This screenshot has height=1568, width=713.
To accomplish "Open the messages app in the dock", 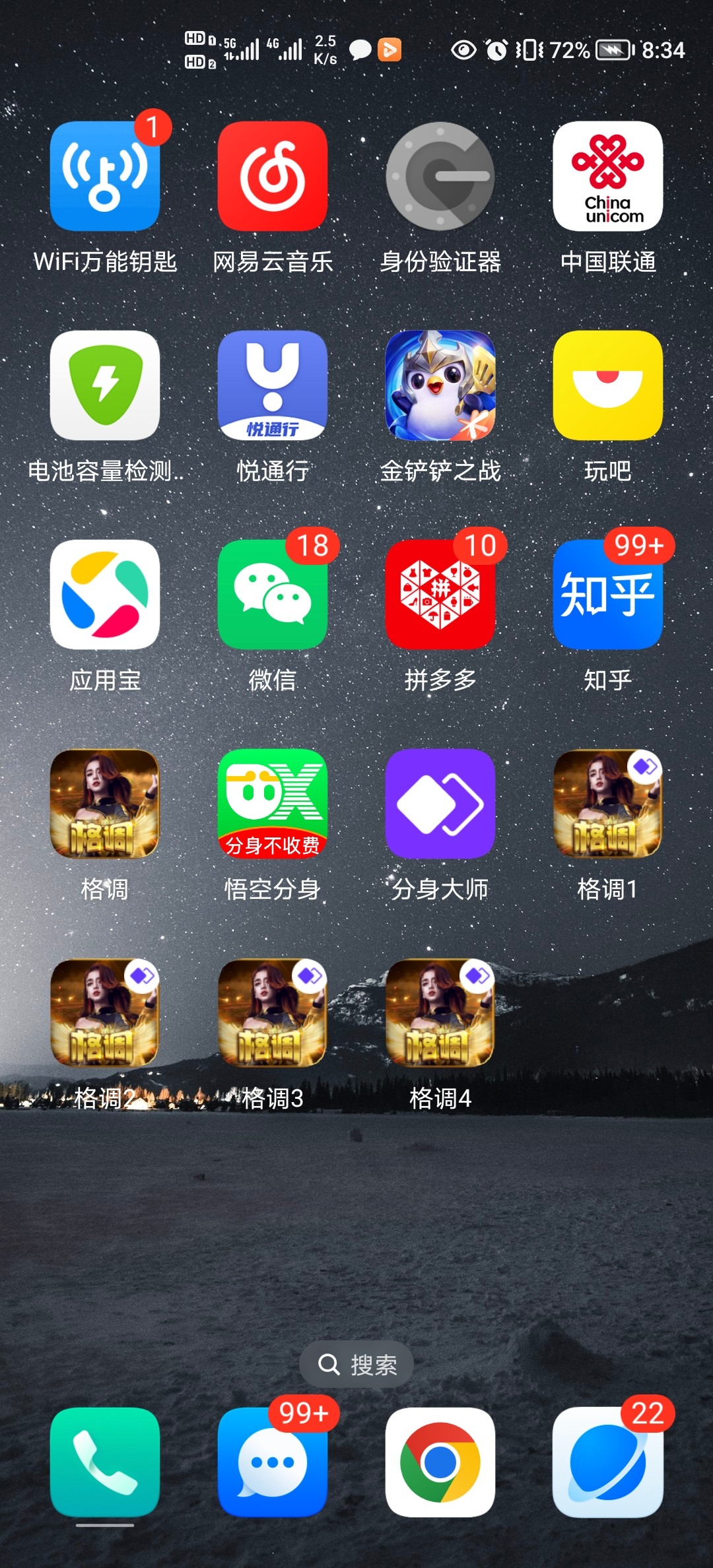I will tap(273, 1462).
